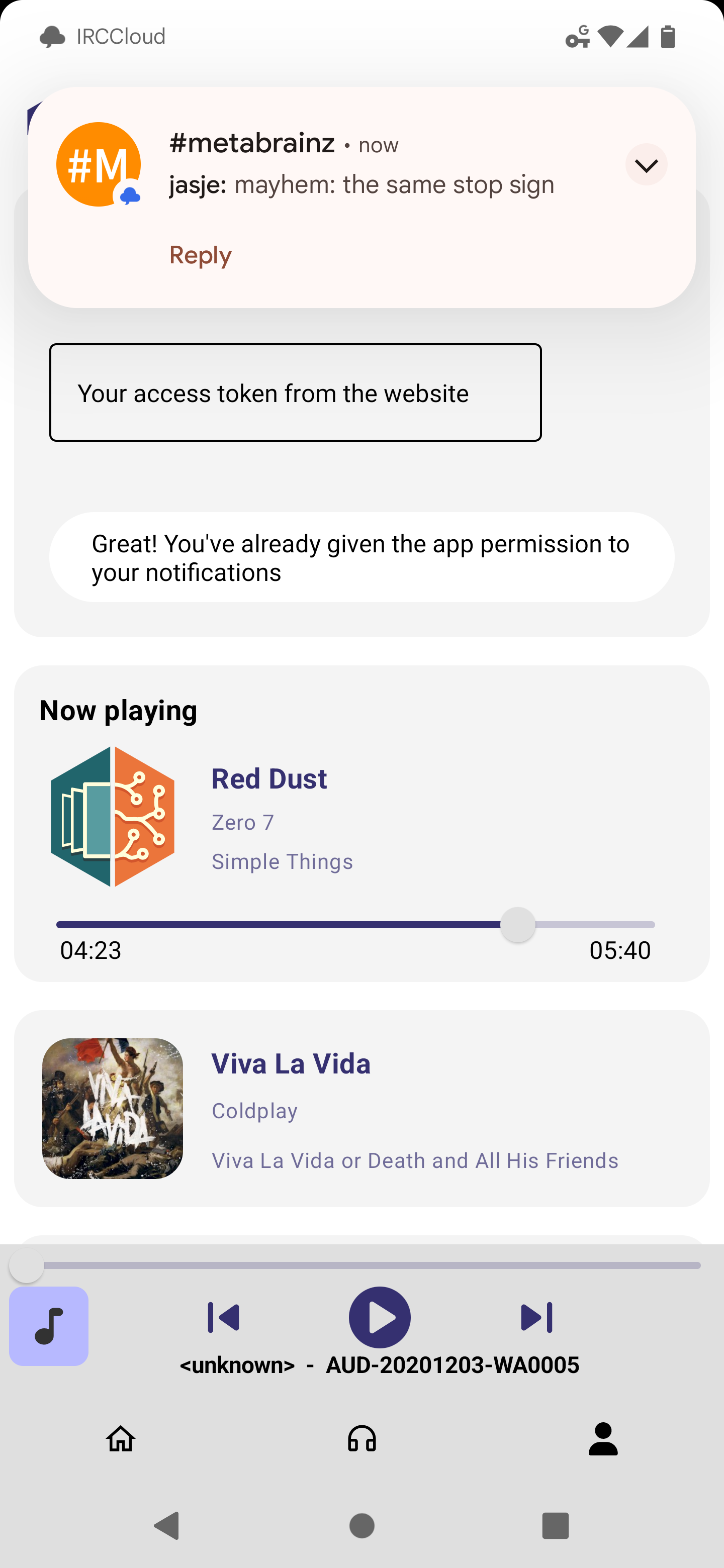Viewport: 724px width, 1568px height.
Task: Skip to the next track
Action: click(x=536, y=1317)
